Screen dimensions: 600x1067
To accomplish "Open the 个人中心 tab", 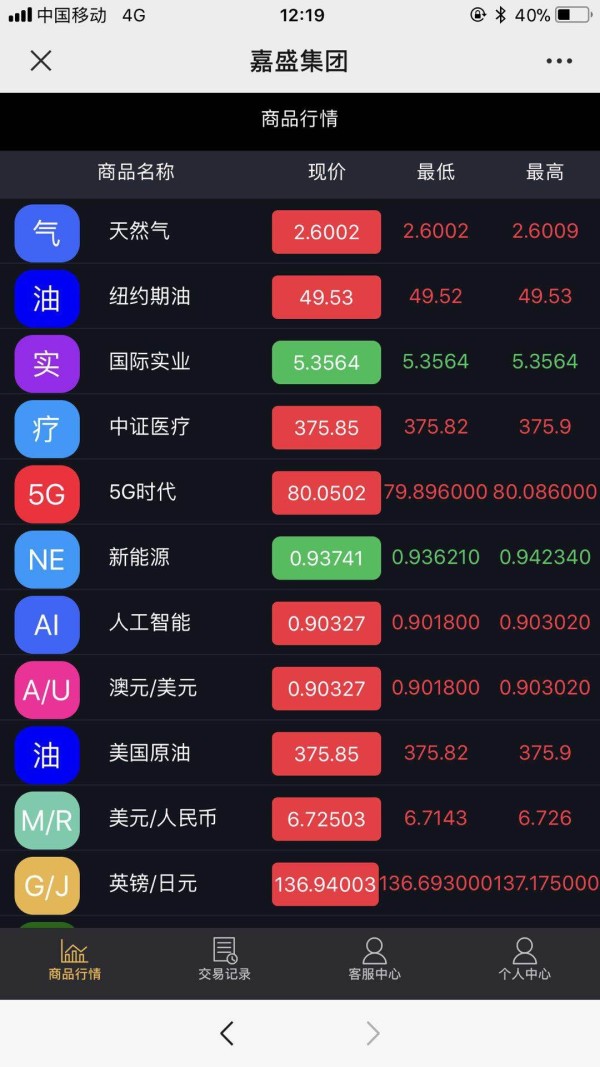I will click(524, 959).
